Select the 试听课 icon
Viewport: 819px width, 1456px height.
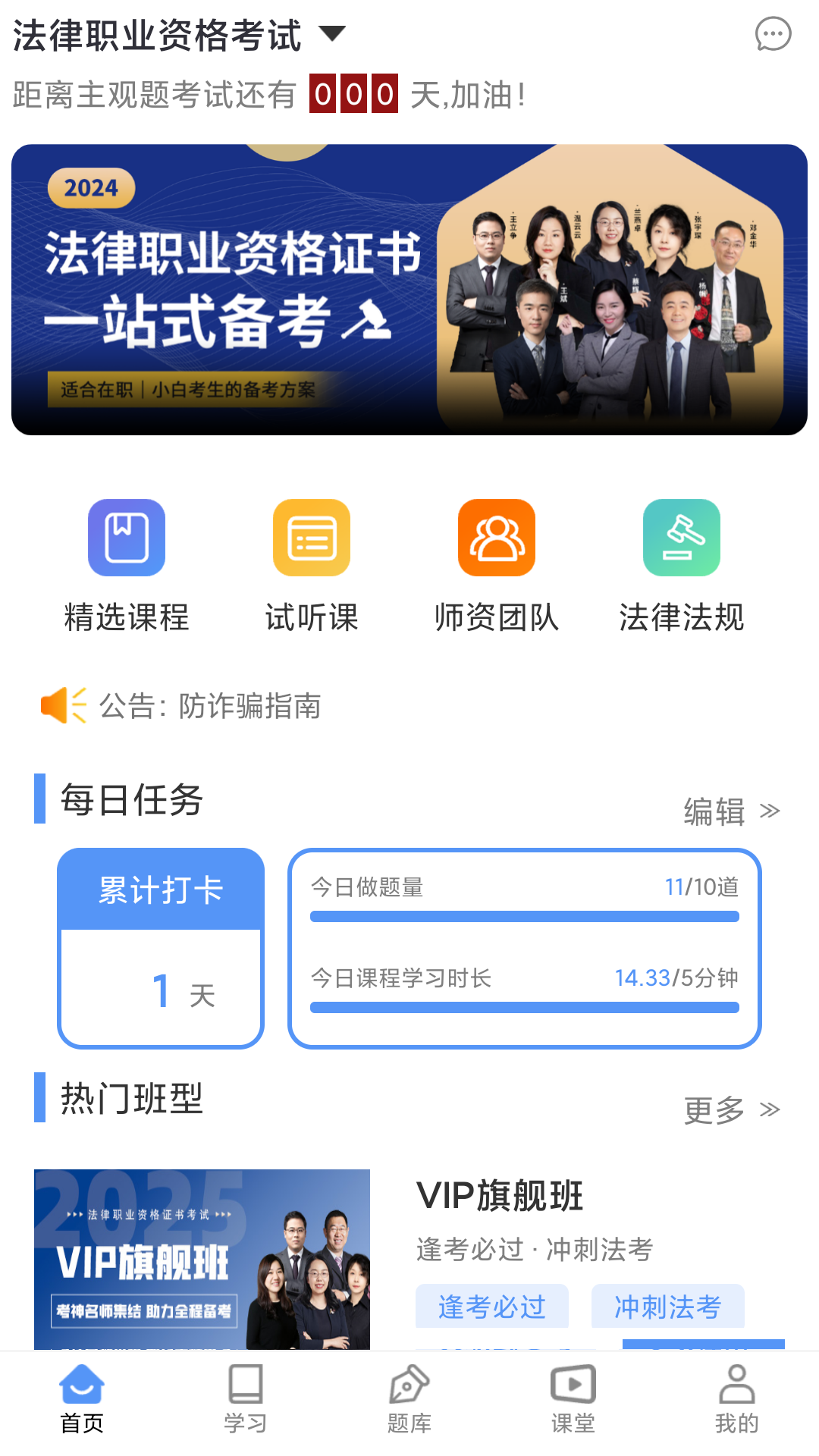(x=312, y=538)
